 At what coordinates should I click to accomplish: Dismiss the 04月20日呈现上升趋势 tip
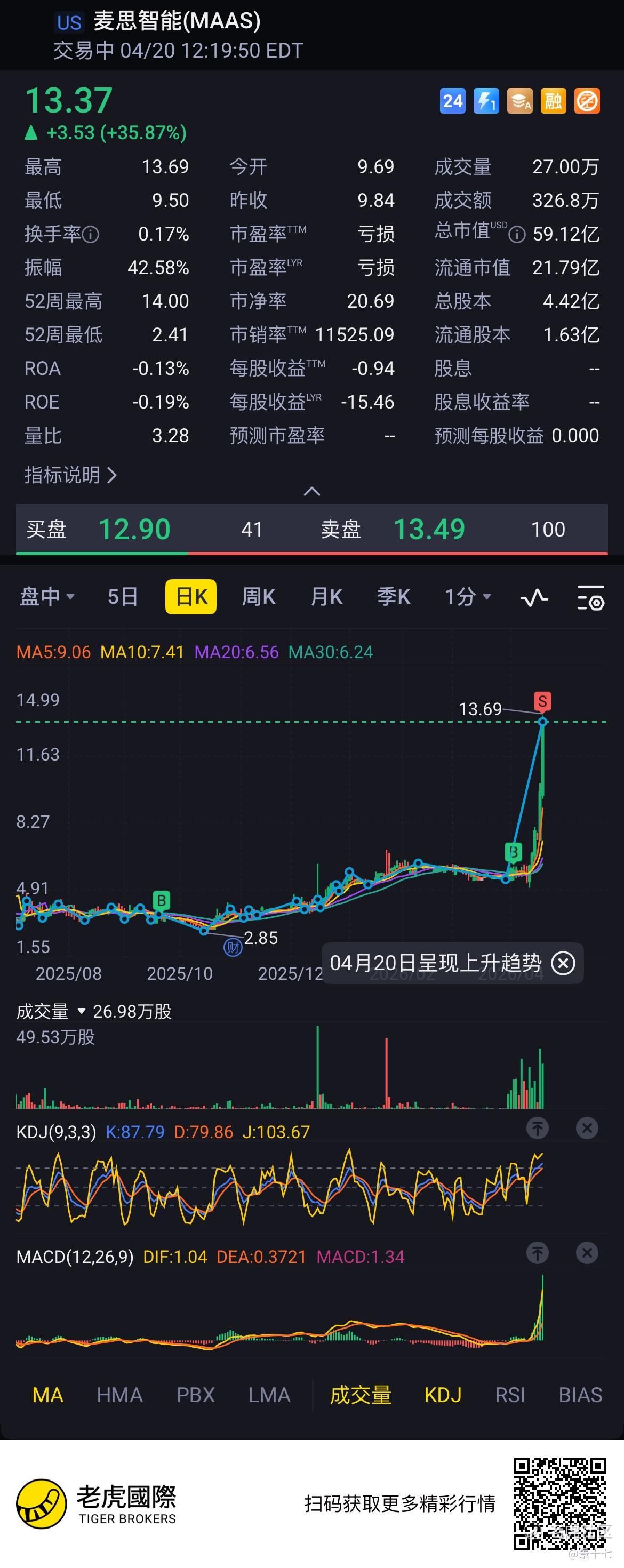pyautogui.click(x=563, y=963)
